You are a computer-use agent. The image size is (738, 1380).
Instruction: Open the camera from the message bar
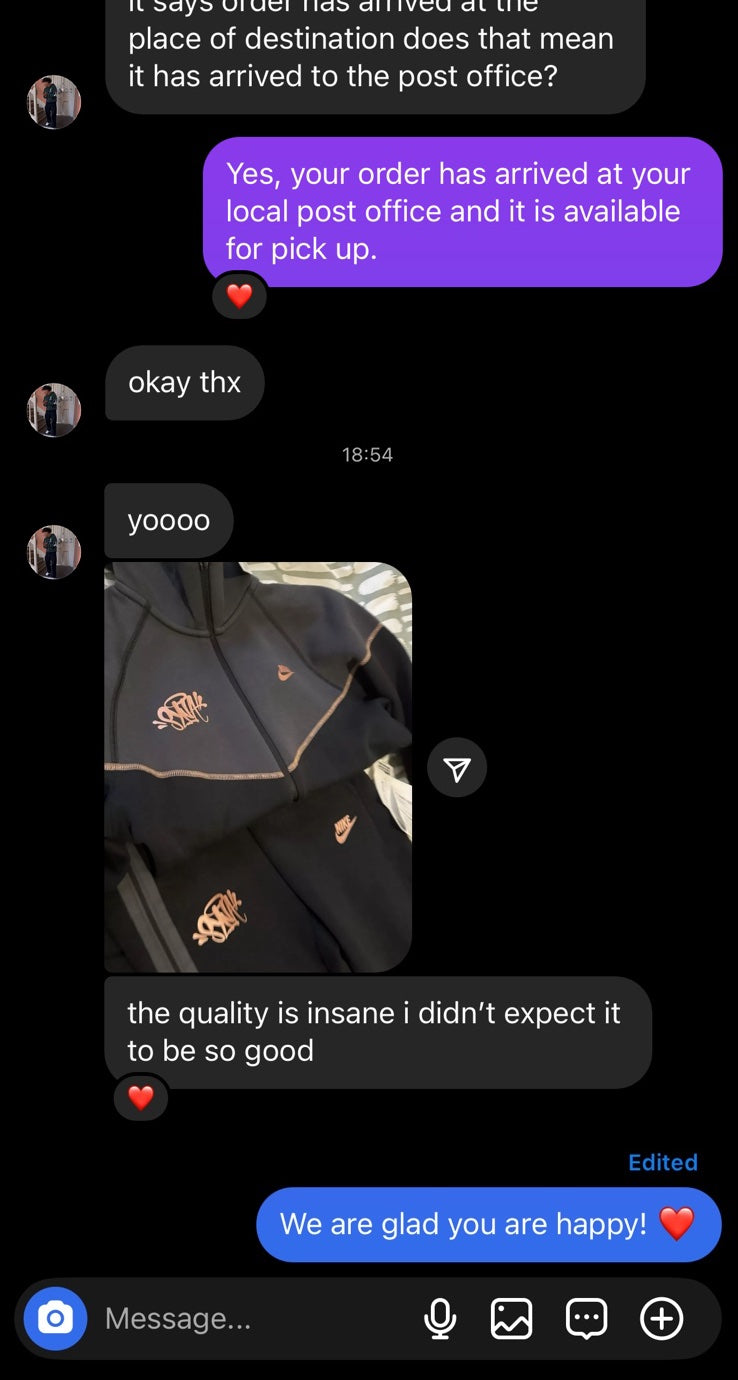tap(55, 1318)
